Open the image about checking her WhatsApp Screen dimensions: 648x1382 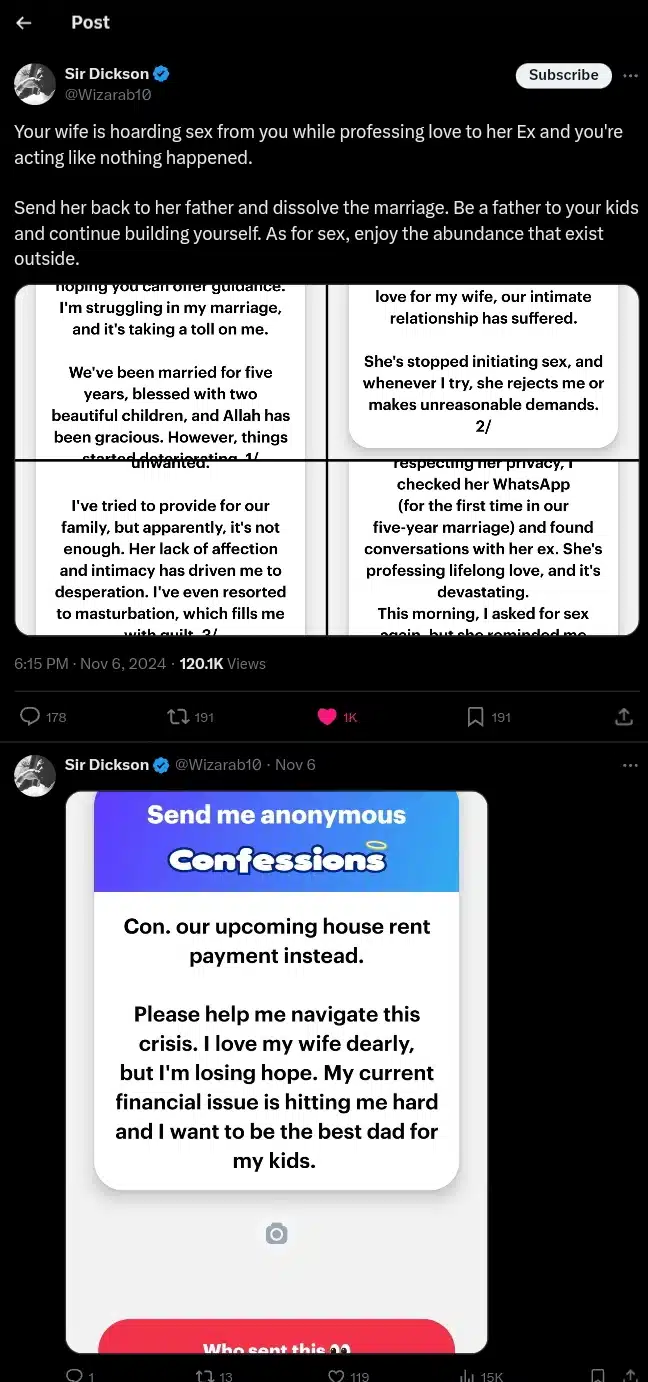click(483, 548)
